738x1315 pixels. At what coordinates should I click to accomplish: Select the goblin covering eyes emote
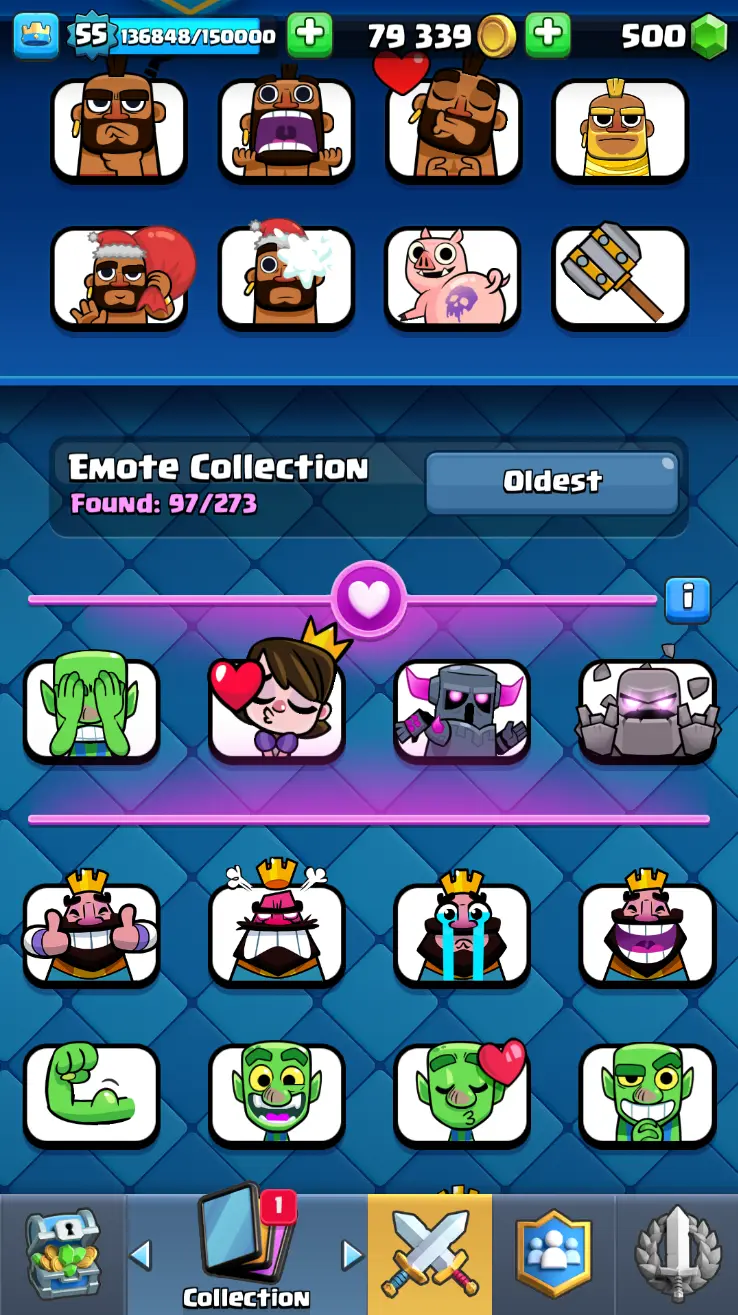coord(91,708)
